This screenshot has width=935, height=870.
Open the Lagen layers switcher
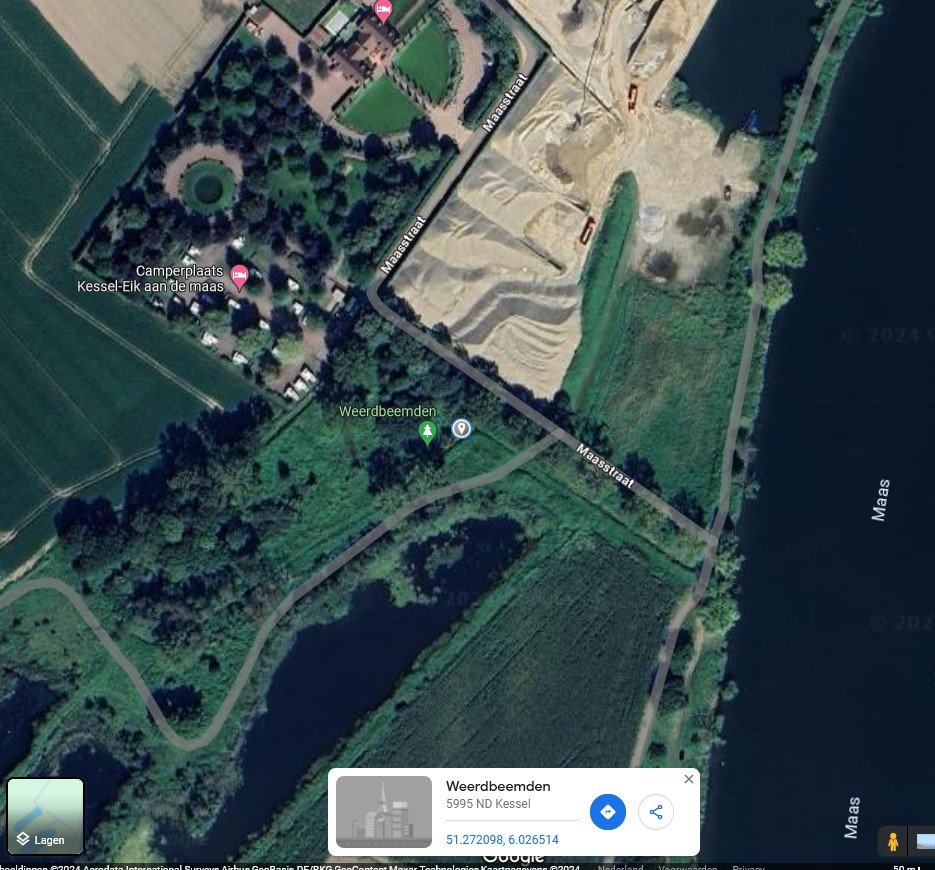point(45,817)
